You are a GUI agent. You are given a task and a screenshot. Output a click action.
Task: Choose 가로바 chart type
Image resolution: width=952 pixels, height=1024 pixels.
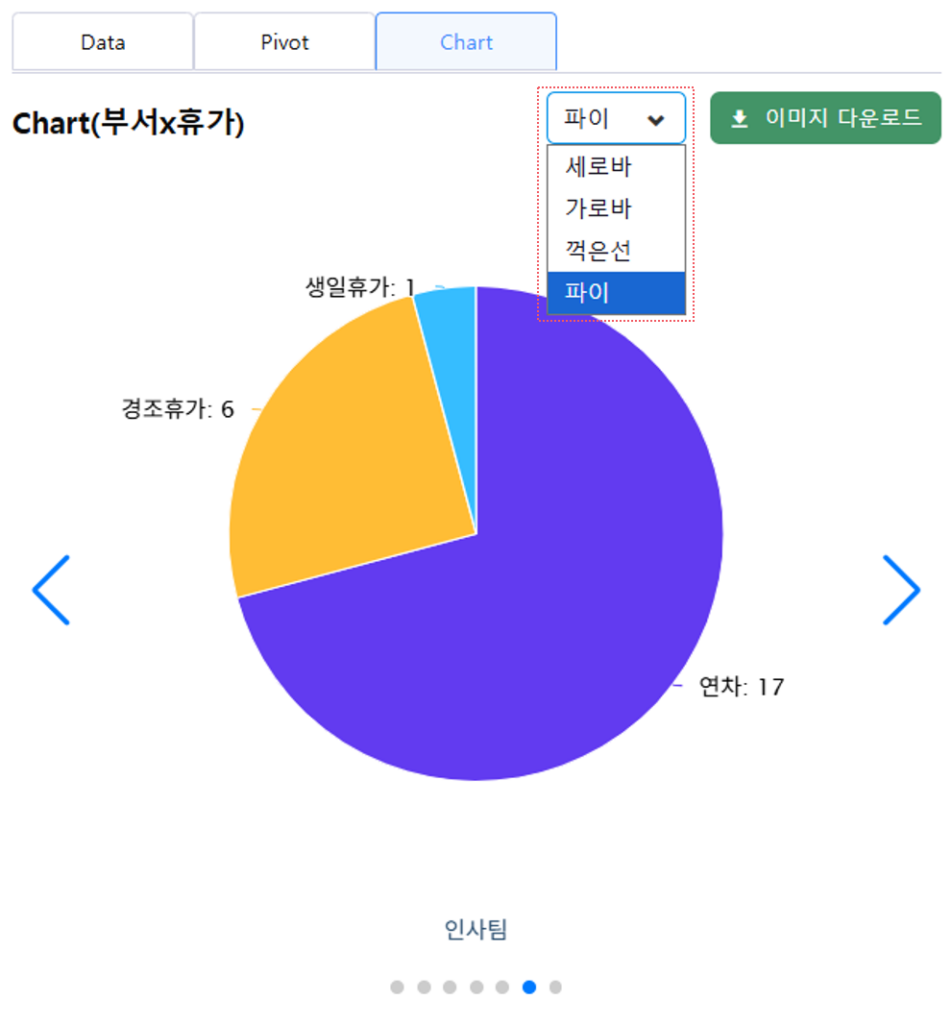click(x=615, y=209)
